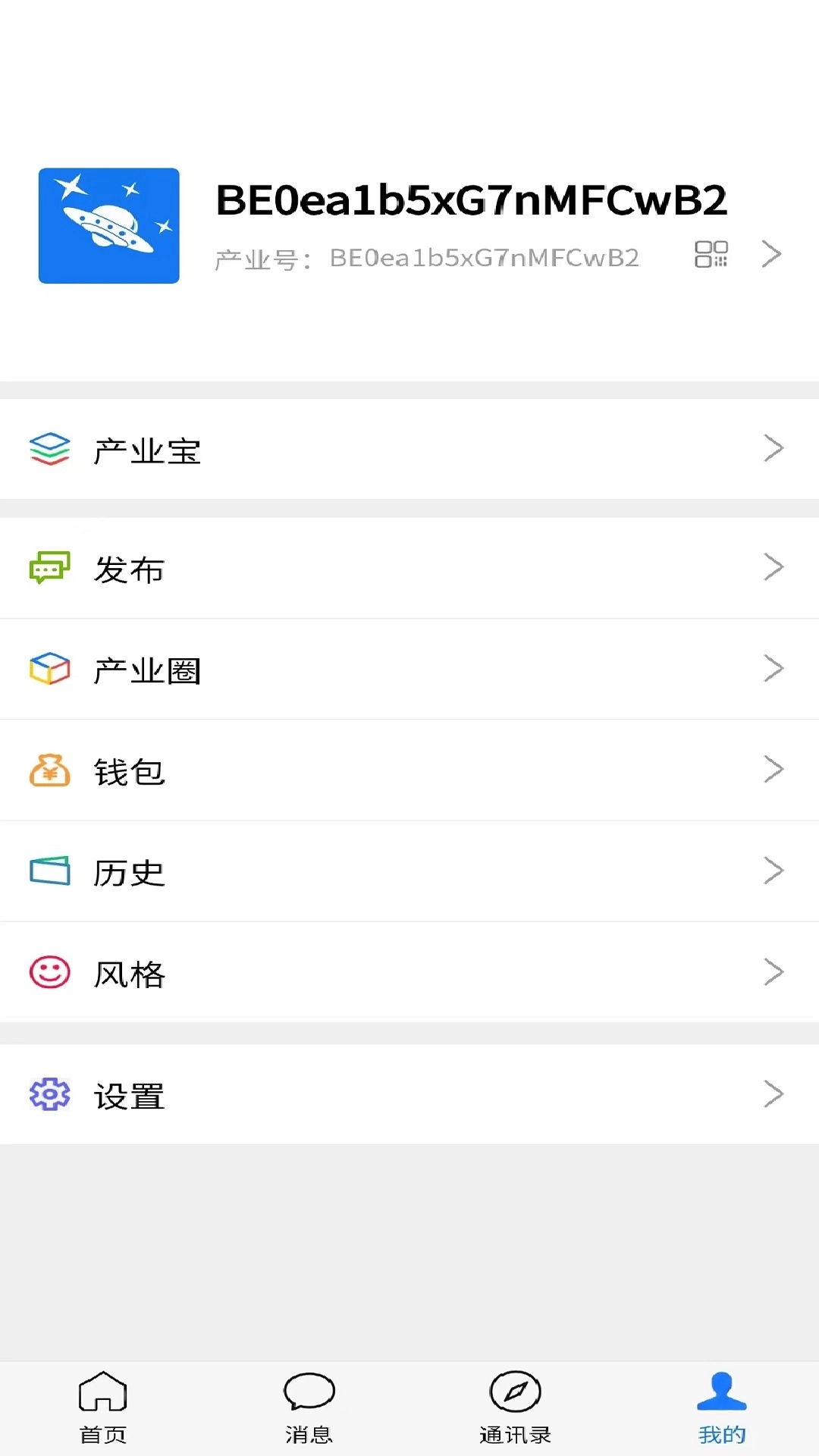Click the smiley face icon beside 风格
819x1456 pixels.
tap(49, 971)
